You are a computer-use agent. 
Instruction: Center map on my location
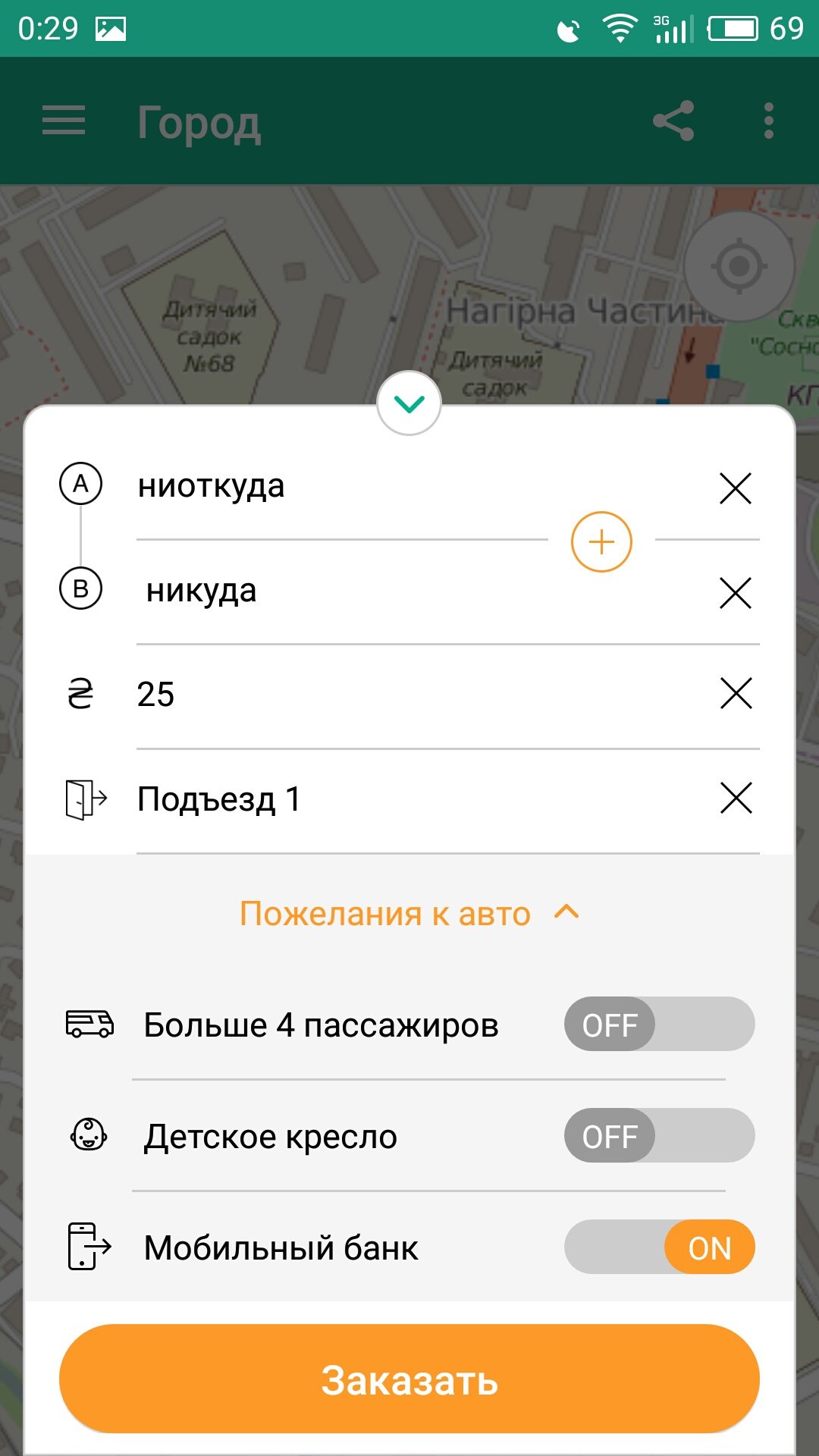(x=739, y=266)
